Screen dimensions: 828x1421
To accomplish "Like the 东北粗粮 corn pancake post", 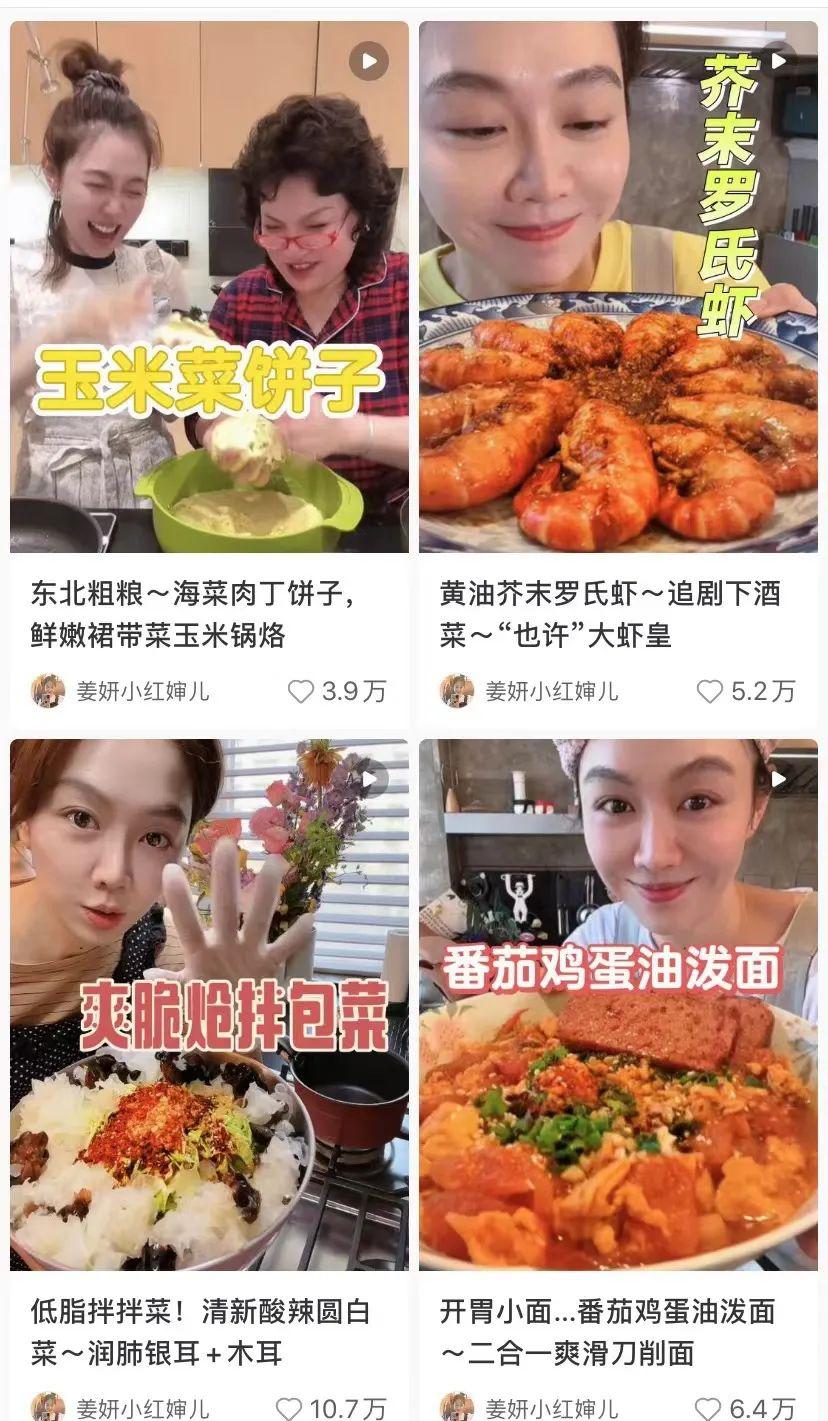I will click(301, 691).
